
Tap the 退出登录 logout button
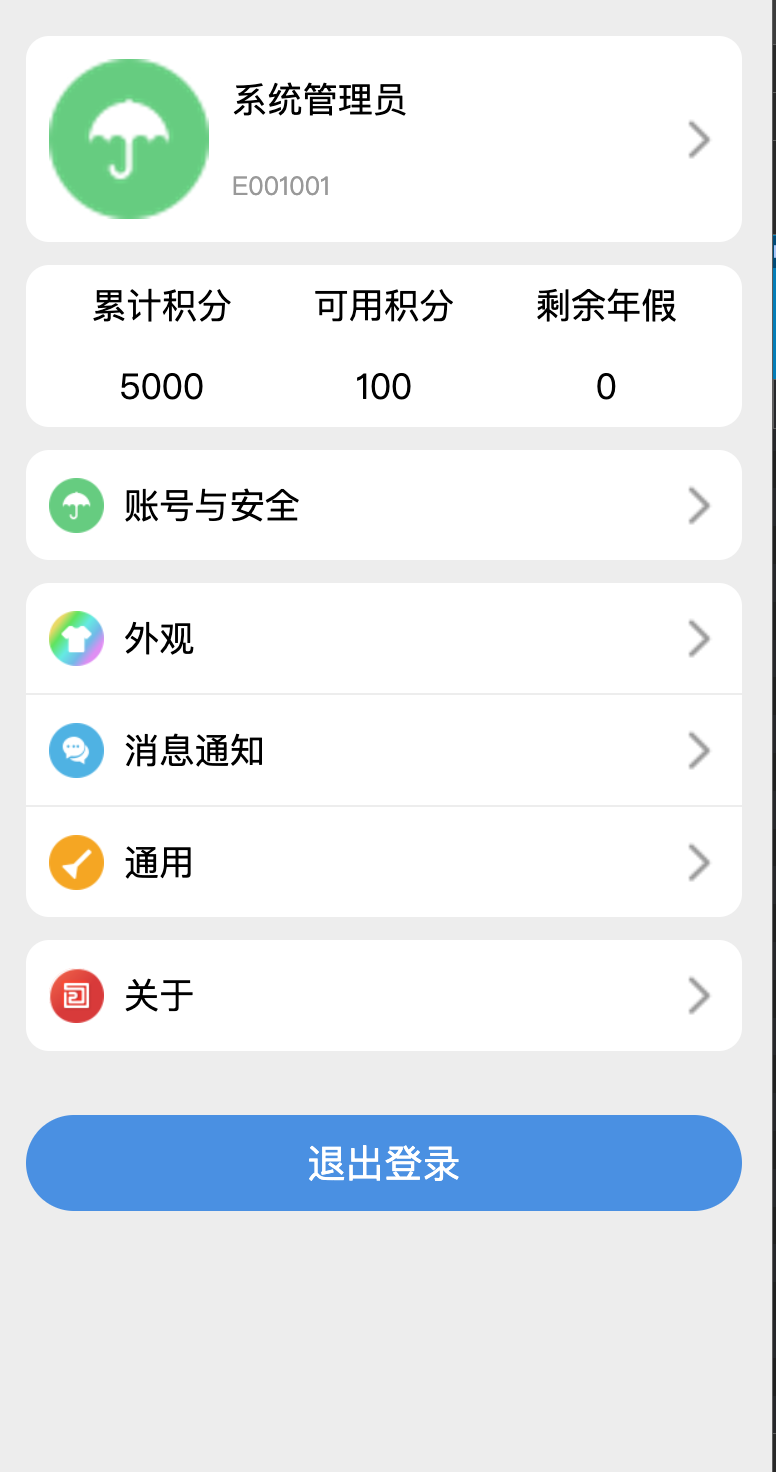(383, 1163)
